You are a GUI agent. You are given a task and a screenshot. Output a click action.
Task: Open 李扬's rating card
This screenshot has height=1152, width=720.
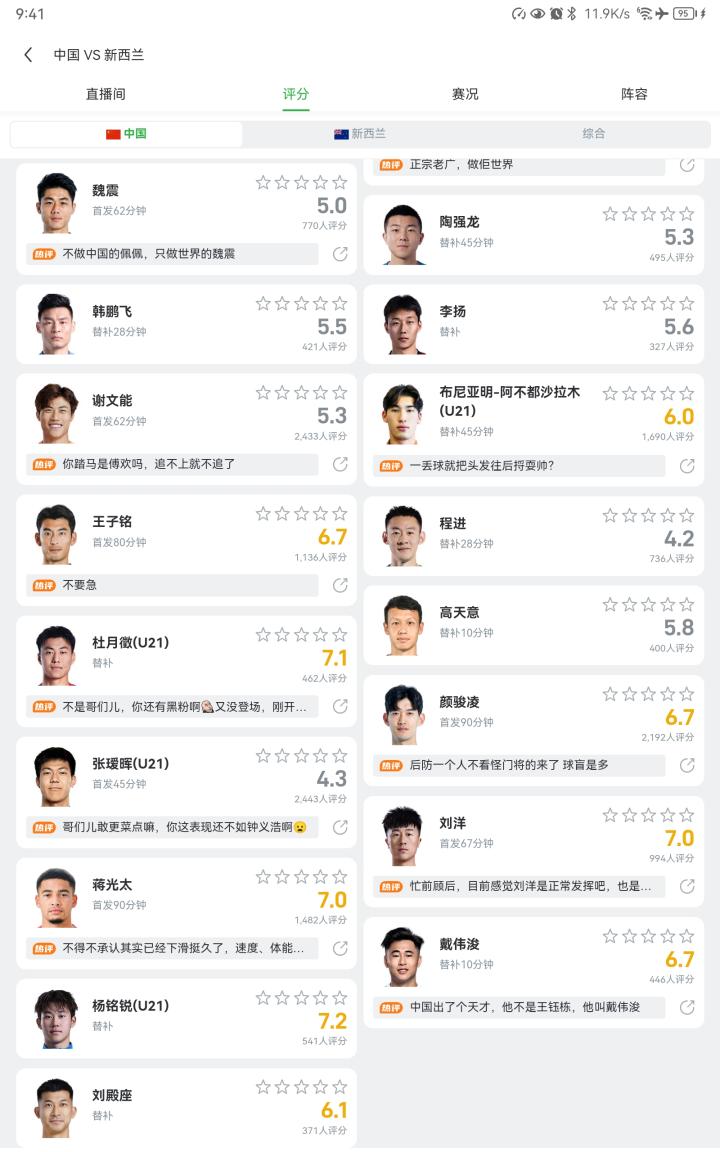(533, 325)
